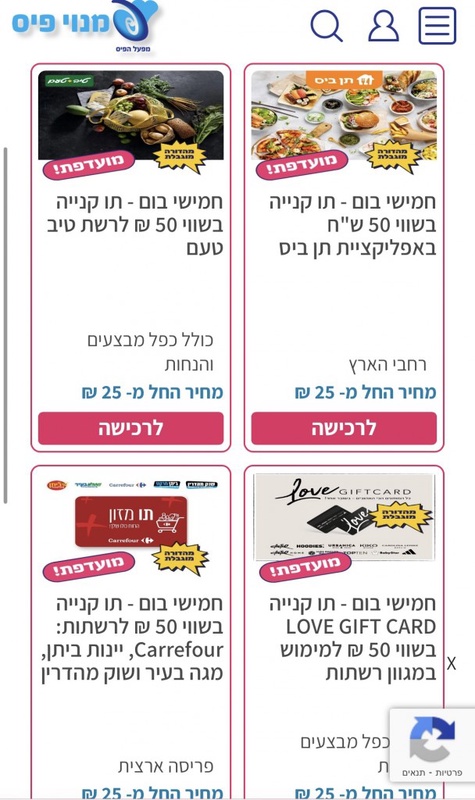Tap לרכישה for the טיב טעם voucher
This screenshot has width=475, height=800.
click(131, 428)
